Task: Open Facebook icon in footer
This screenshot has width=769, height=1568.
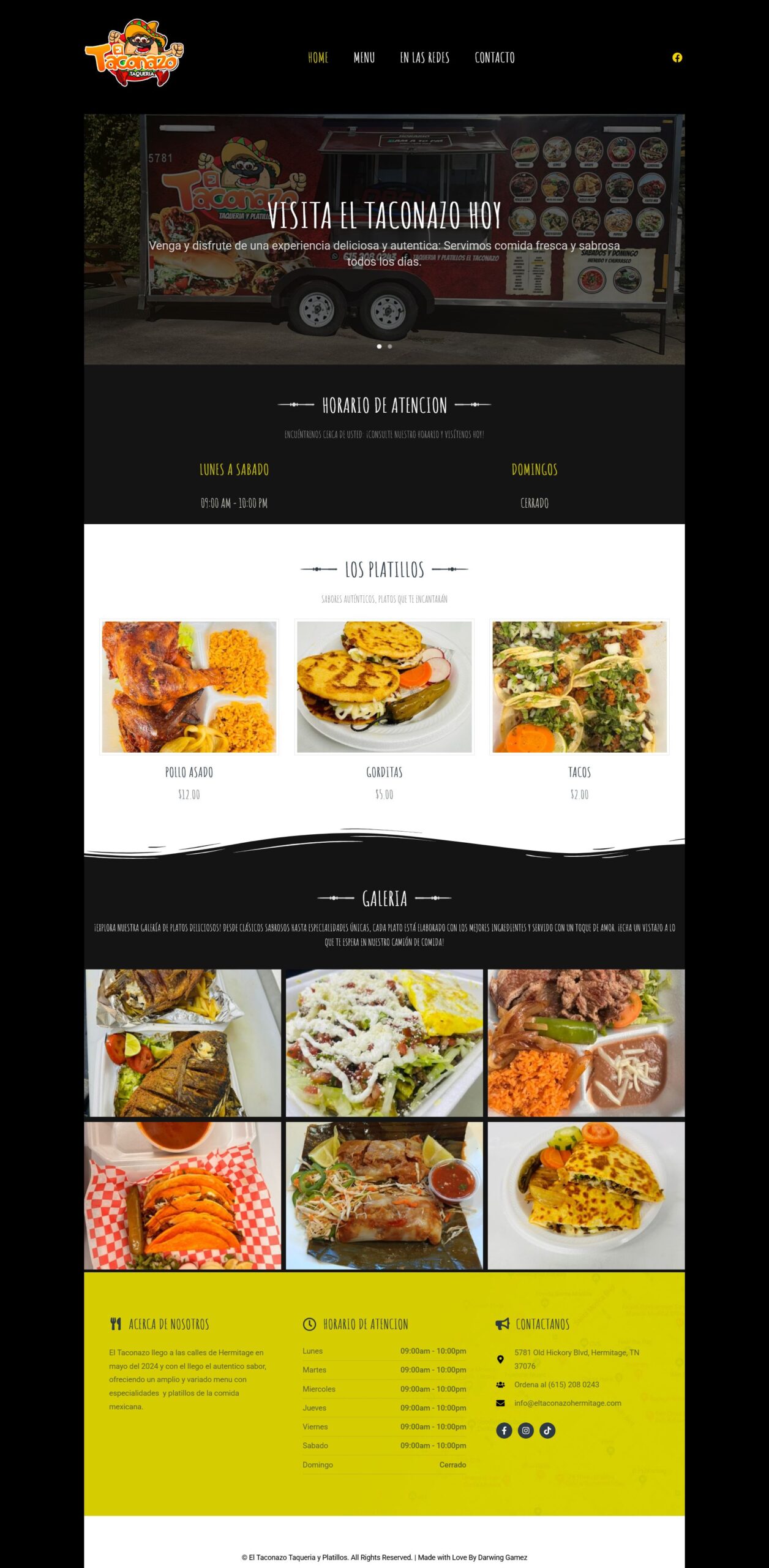Action: point(504,1430)
